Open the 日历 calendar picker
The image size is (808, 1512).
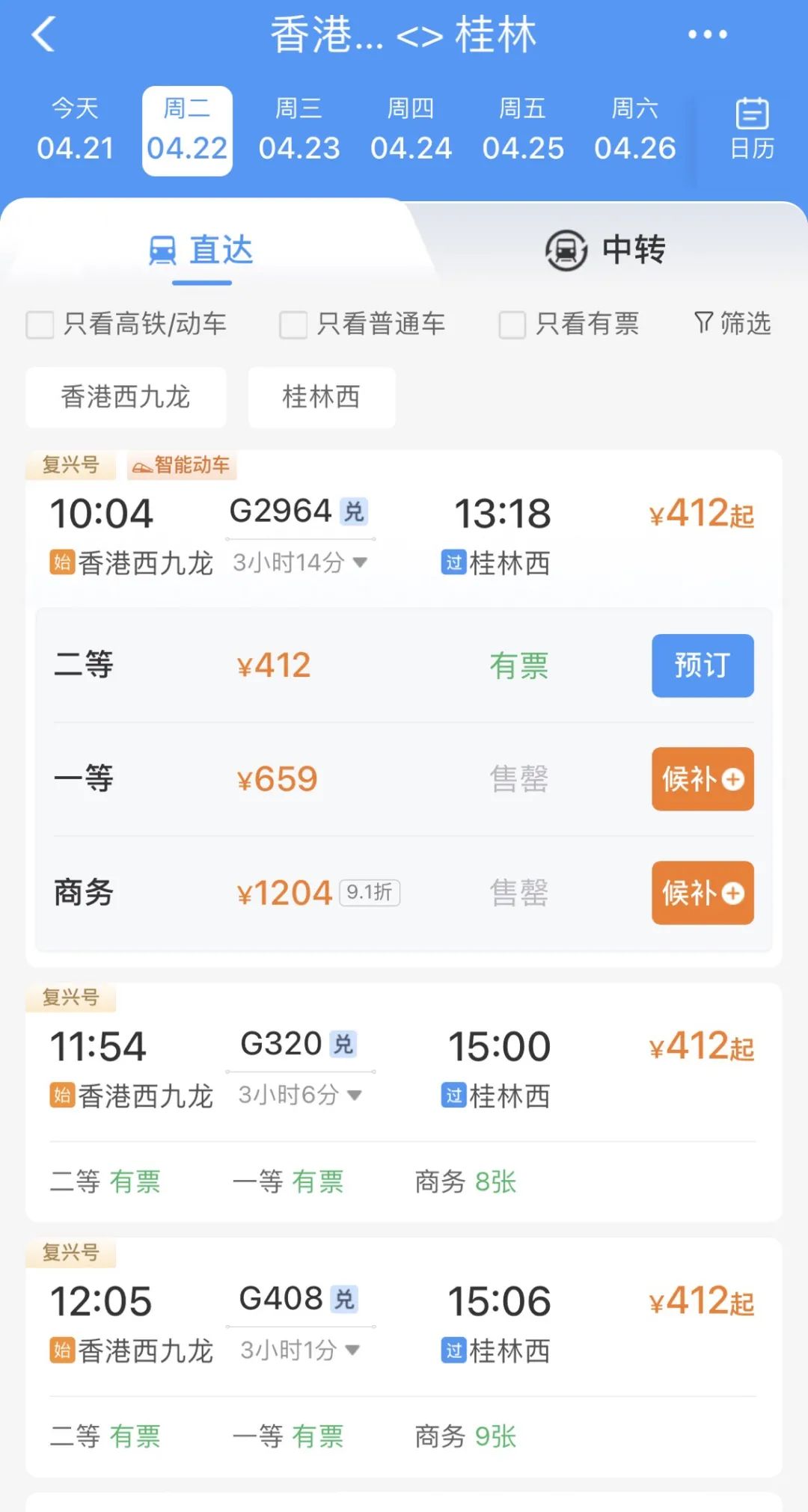tap(752, 129)
